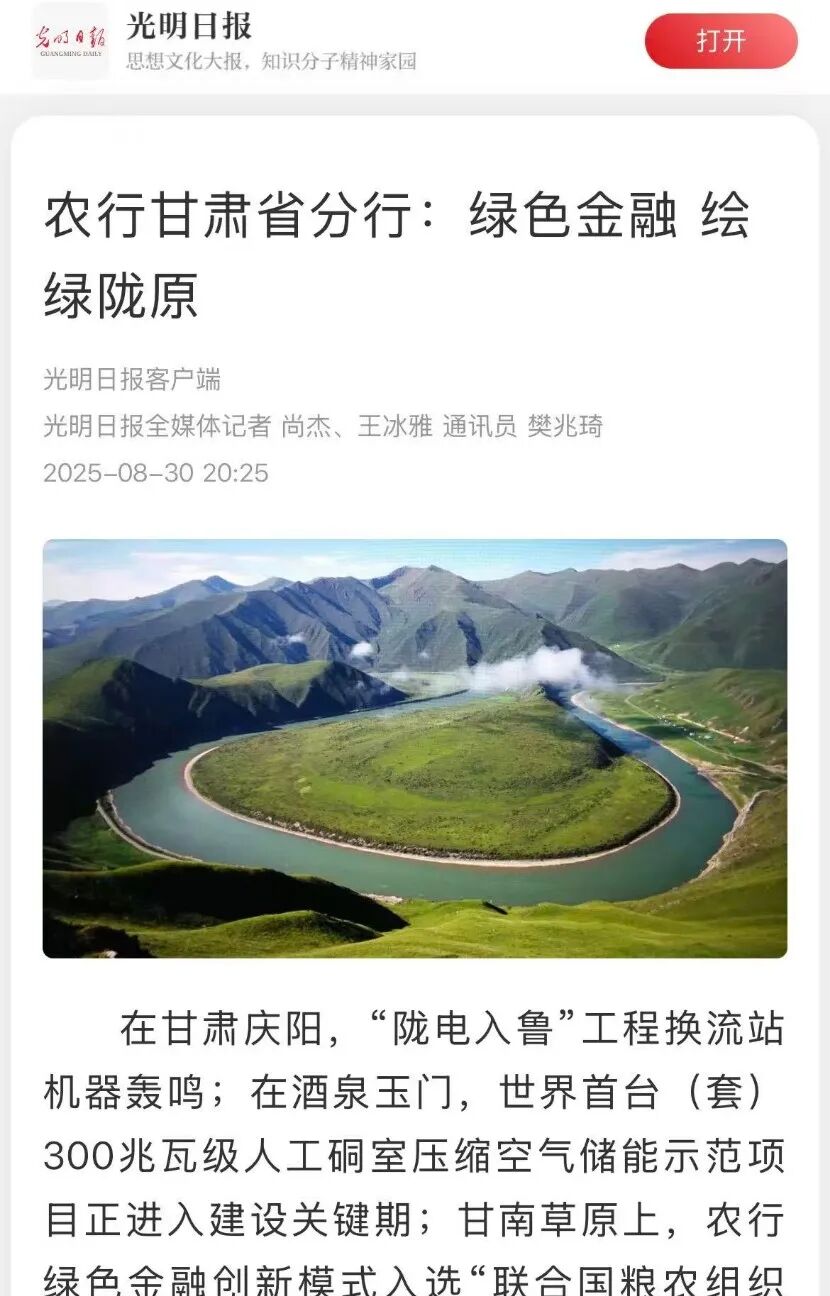This screenshot has width=830, height=1296.
Task: Open the river bend article photo
Action: (414, 748)
